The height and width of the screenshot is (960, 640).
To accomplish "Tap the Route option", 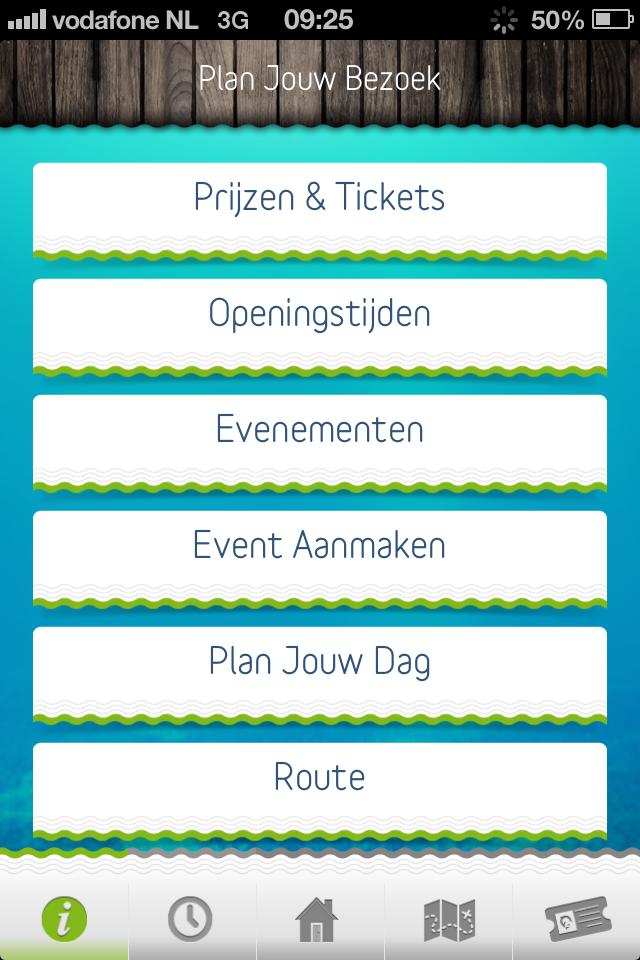I will 320,780.
